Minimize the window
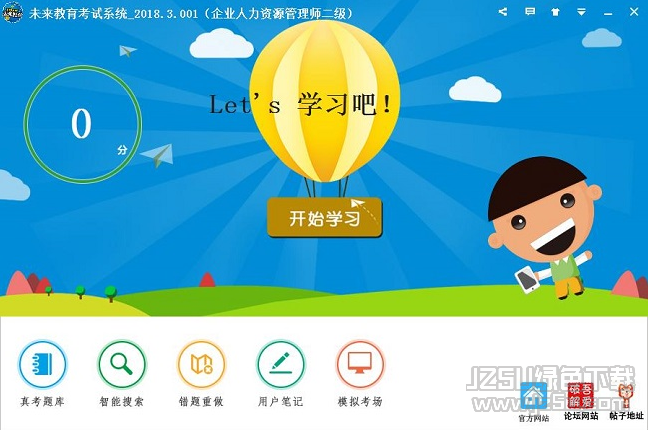Image resolution: width=648 pixels, height=430 pixels. tap(608, 12)
